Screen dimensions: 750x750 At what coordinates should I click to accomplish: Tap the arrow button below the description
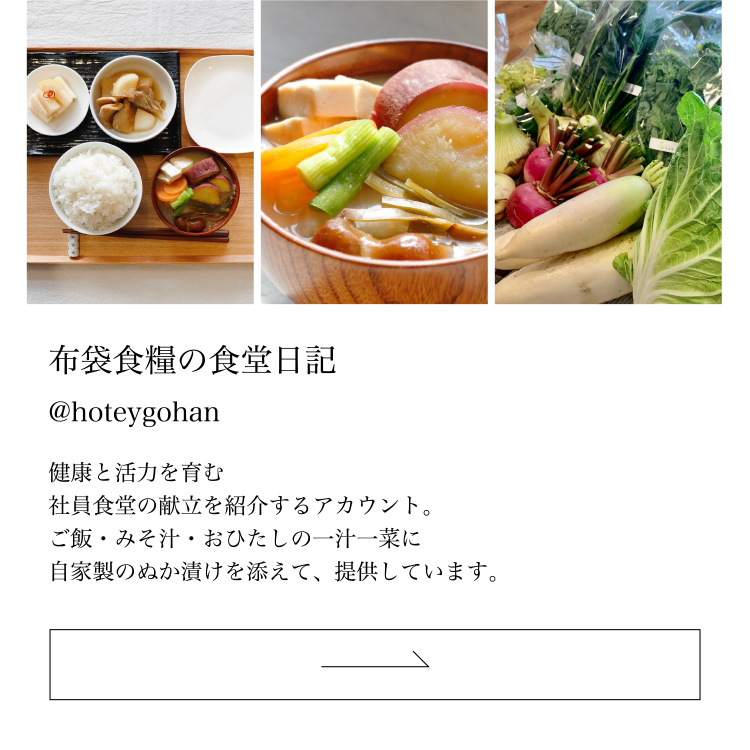tap(375, 664)
